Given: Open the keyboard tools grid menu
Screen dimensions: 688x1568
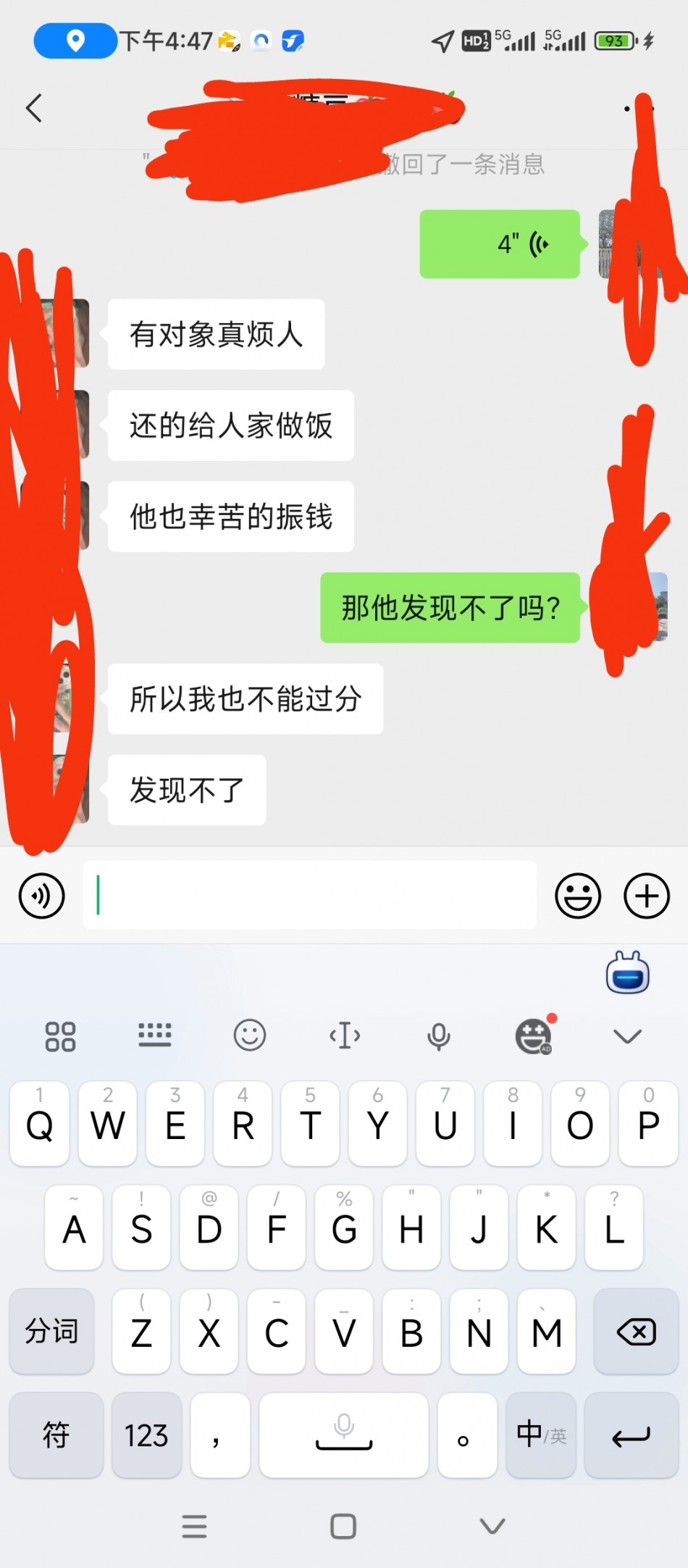Looking at the screenshot, I should [60, 1036].
